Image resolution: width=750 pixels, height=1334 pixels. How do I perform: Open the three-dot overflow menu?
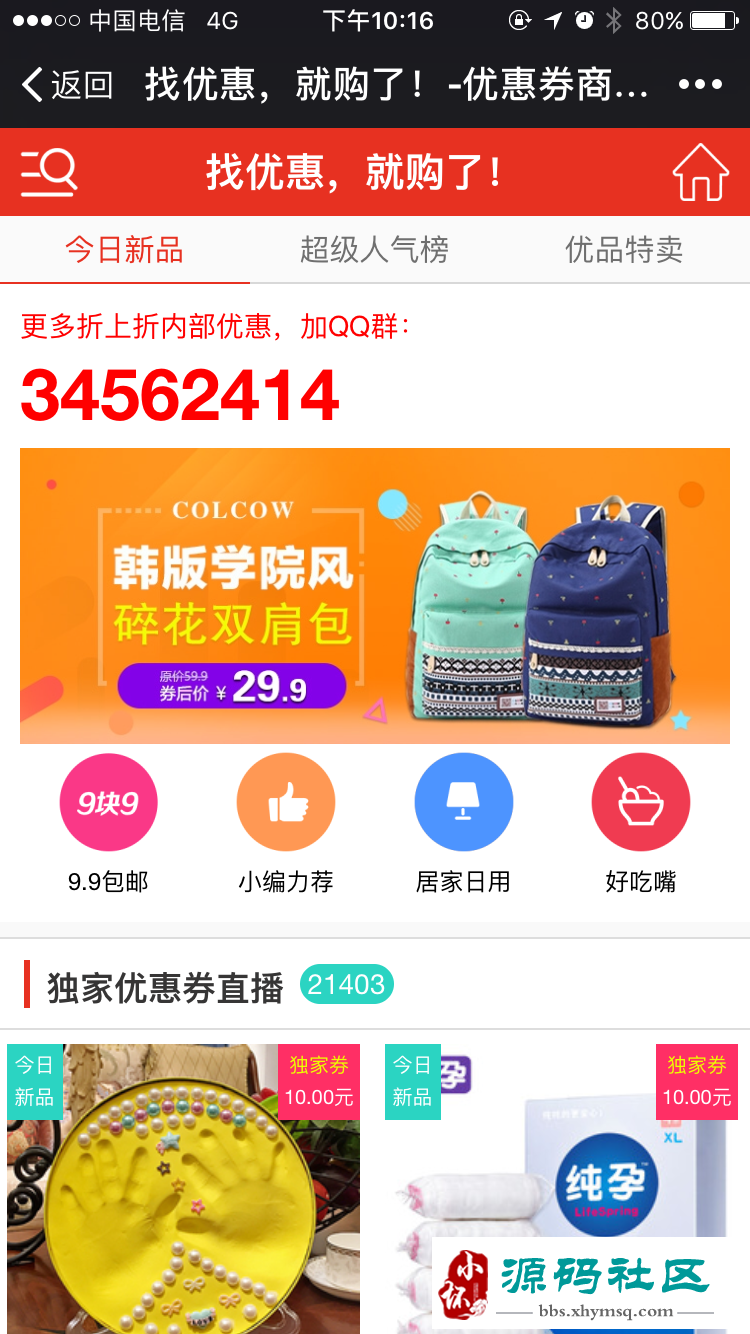click(700, 85)
